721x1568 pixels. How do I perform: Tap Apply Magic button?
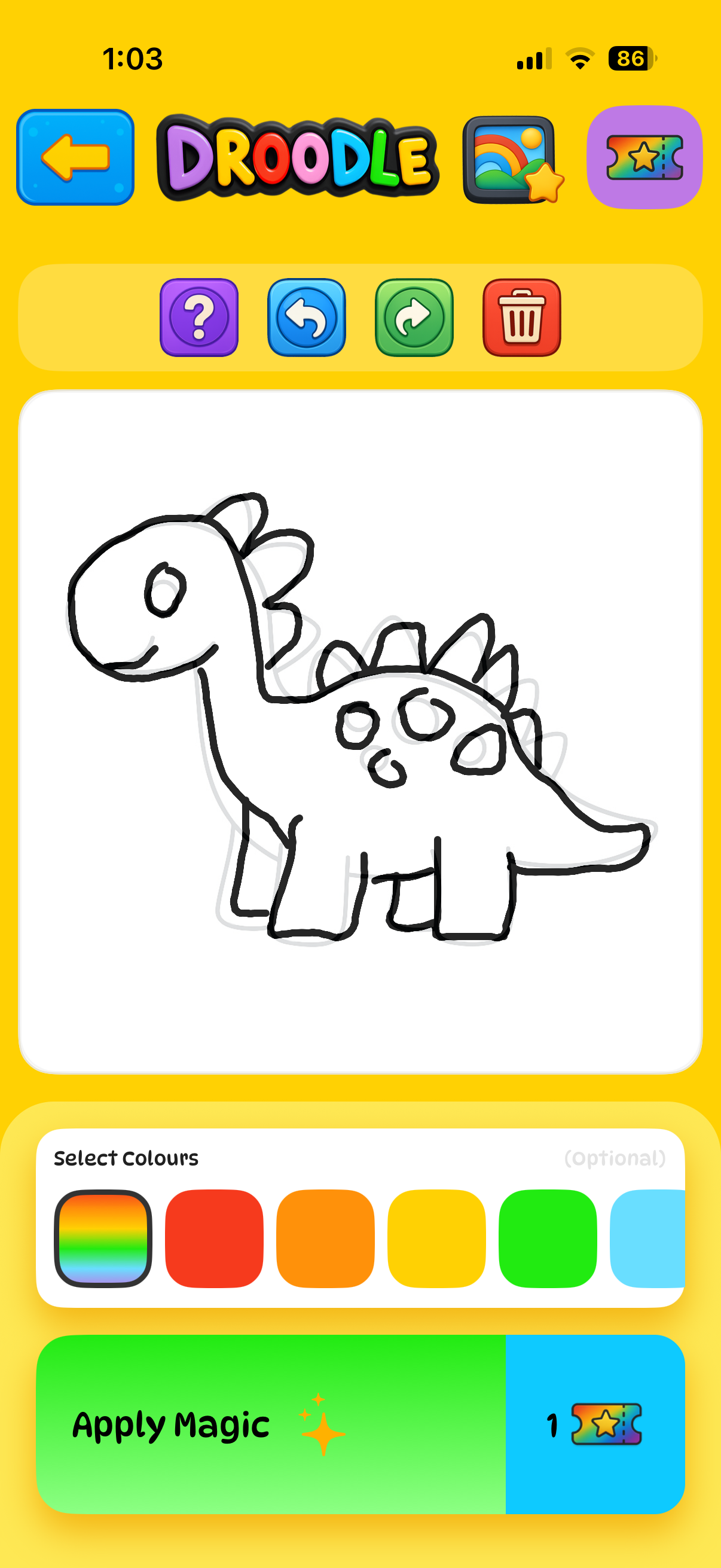[x=271, y=1424]
